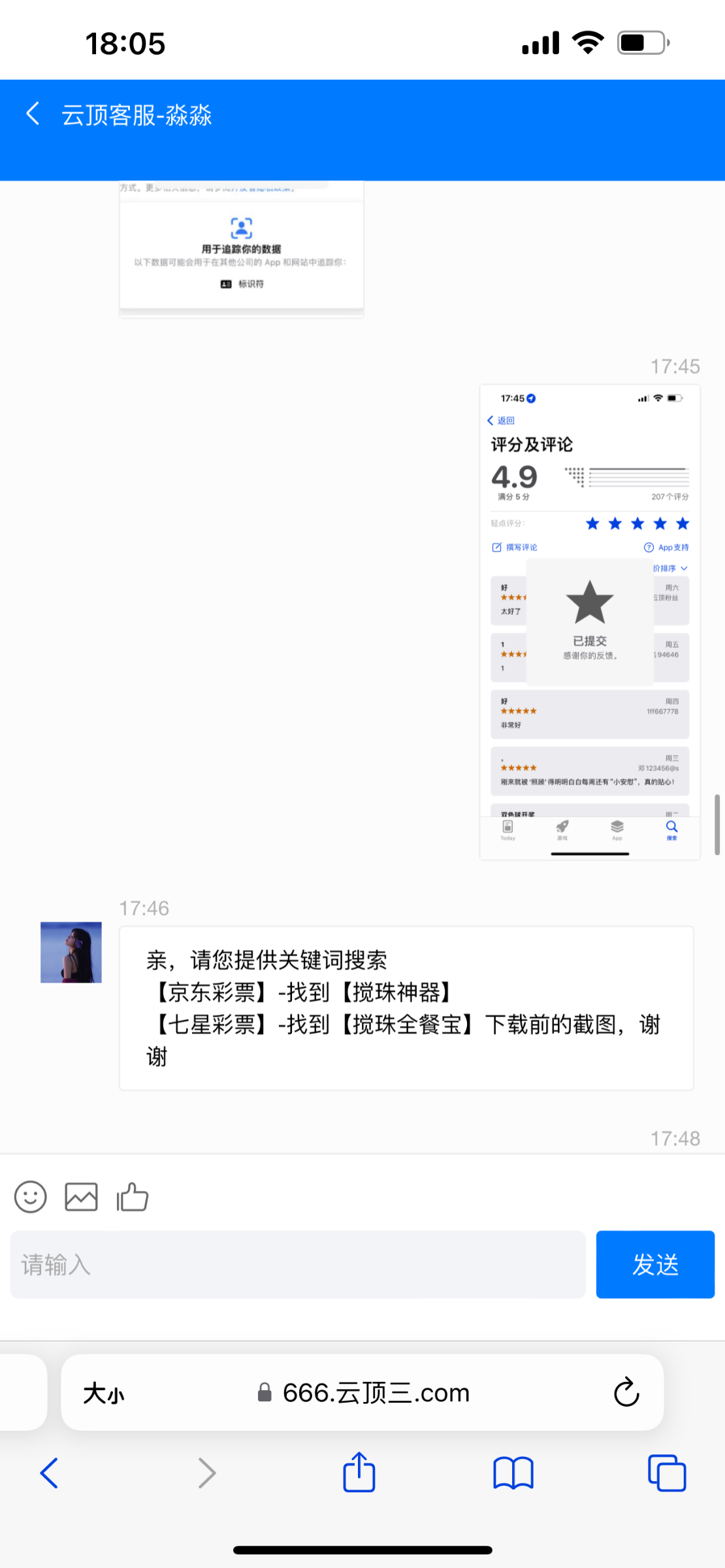Screen dimensions: 725x1568
Task: Navigate back in Safari
Action: coord(50,1473)
